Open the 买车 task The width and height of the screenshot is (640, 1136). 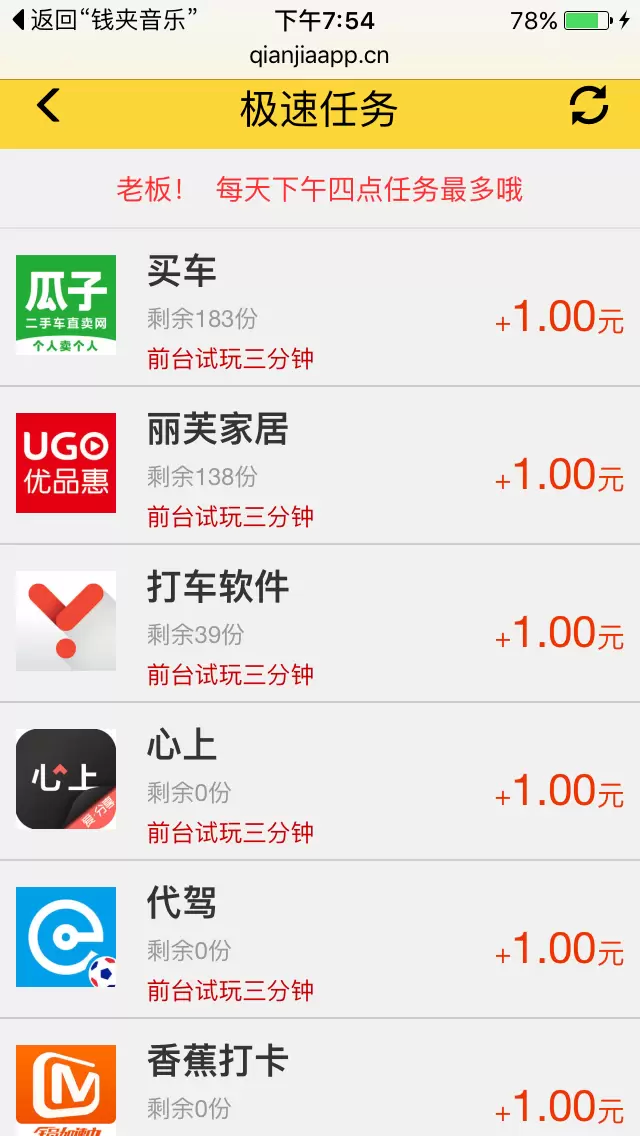click(320, 308)
